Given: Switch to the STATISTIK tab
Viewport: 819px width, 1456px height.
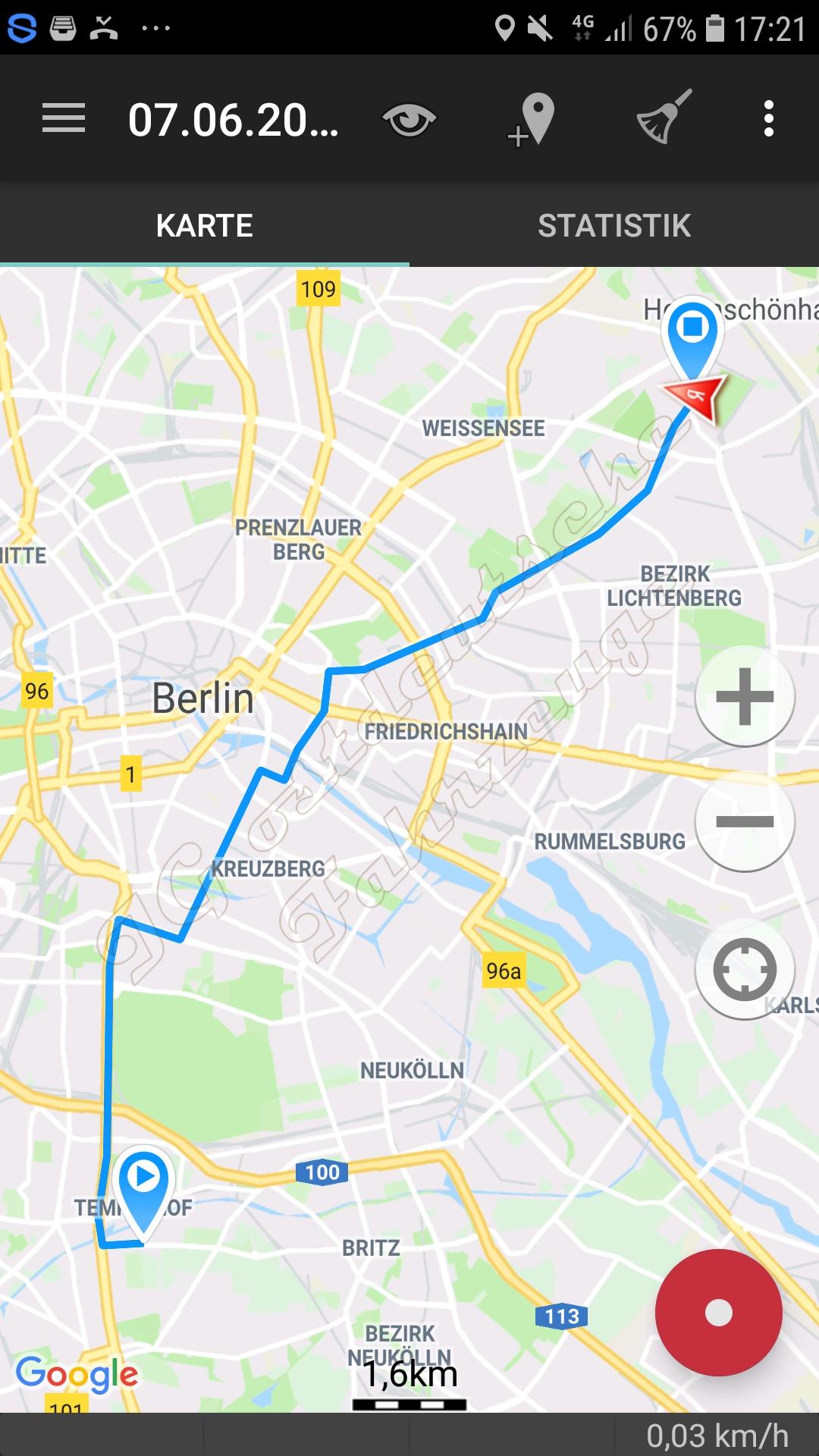Looking at the screenshot, I should [x=614, y=225].
